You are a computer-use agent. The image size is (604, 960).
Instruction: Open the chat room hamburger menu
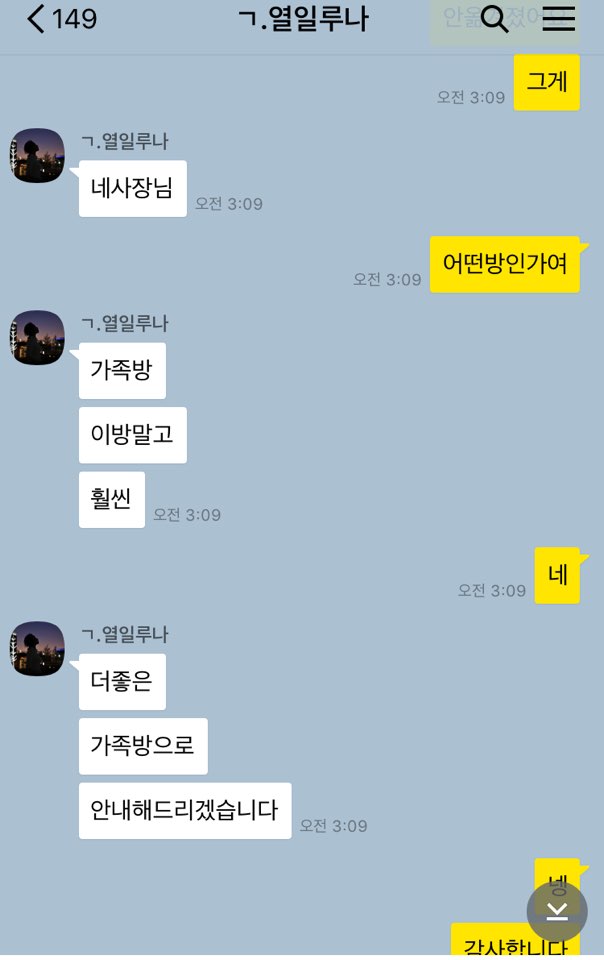(x=559, y=19)
